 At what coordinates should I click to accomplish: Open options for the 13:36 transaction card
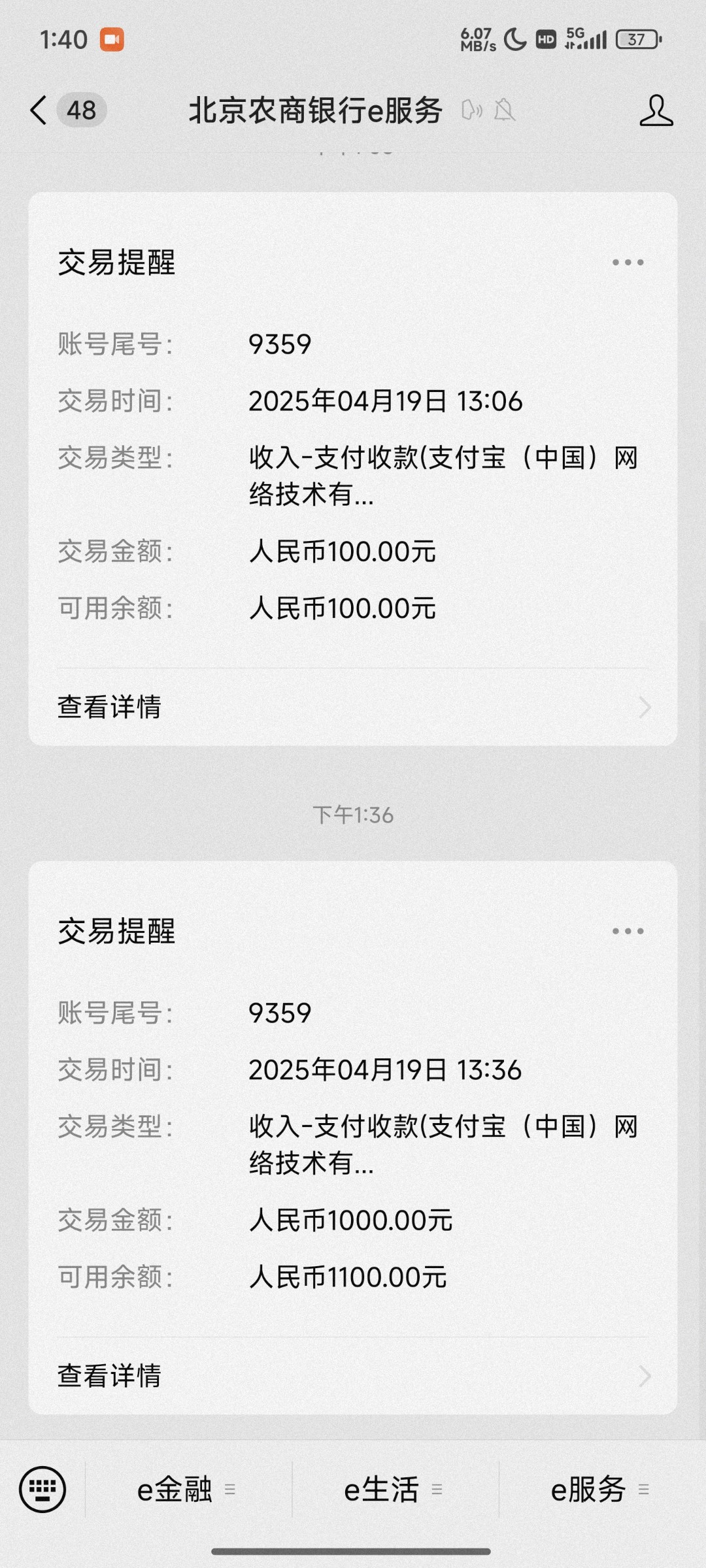coord(628,931)
